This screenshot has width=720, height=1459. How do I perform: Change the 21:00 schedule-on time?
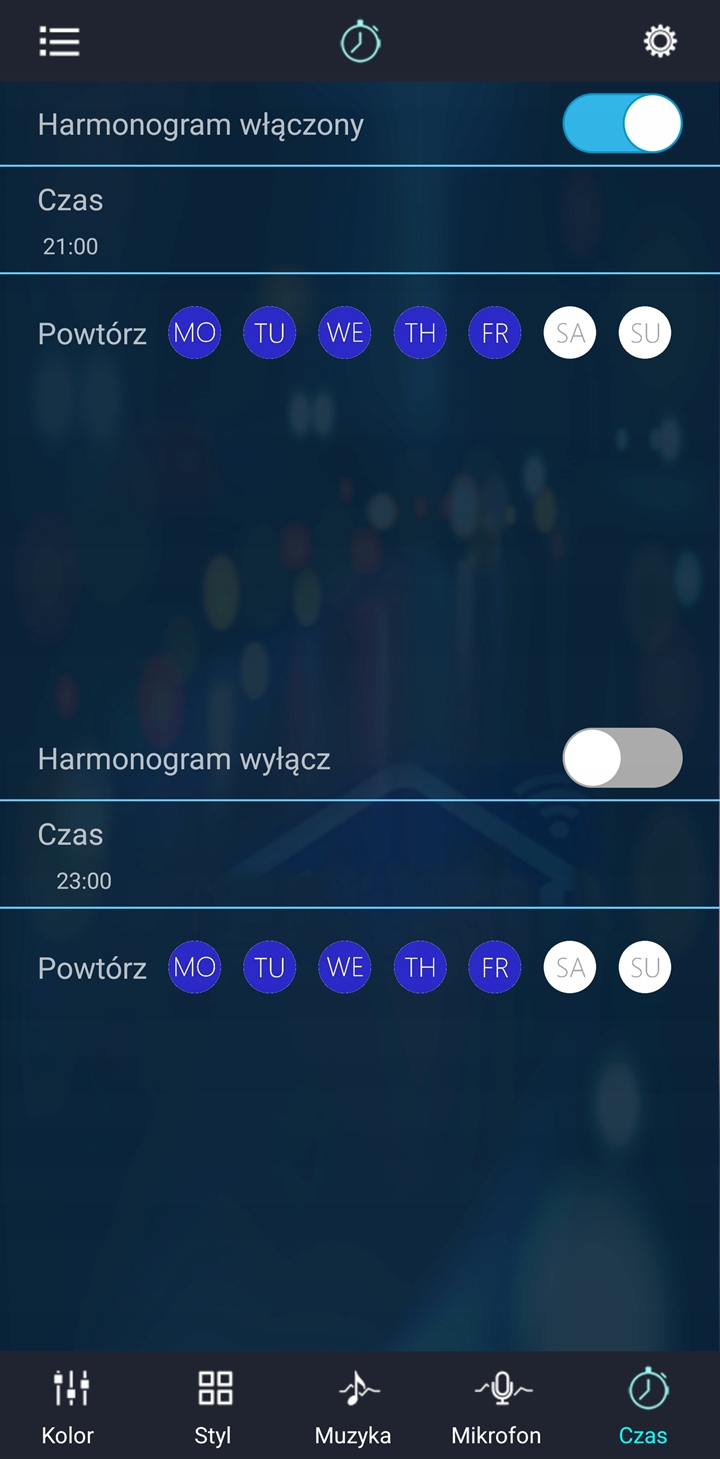click(x=71, y=246)
